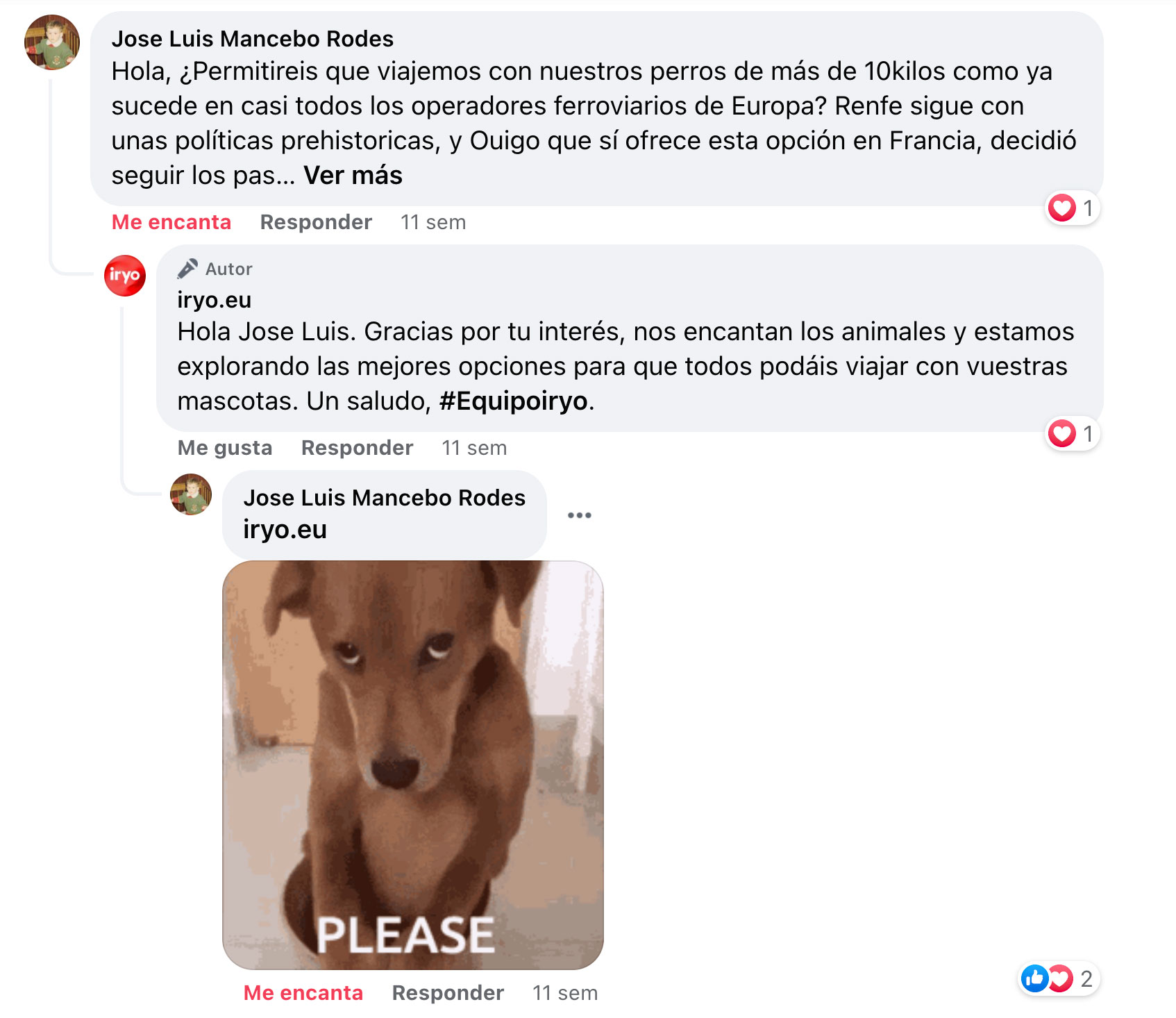The image size is (1176, 1018).
Task: Open Jose Luis's profile from the first comment
Action: point(252,39)
